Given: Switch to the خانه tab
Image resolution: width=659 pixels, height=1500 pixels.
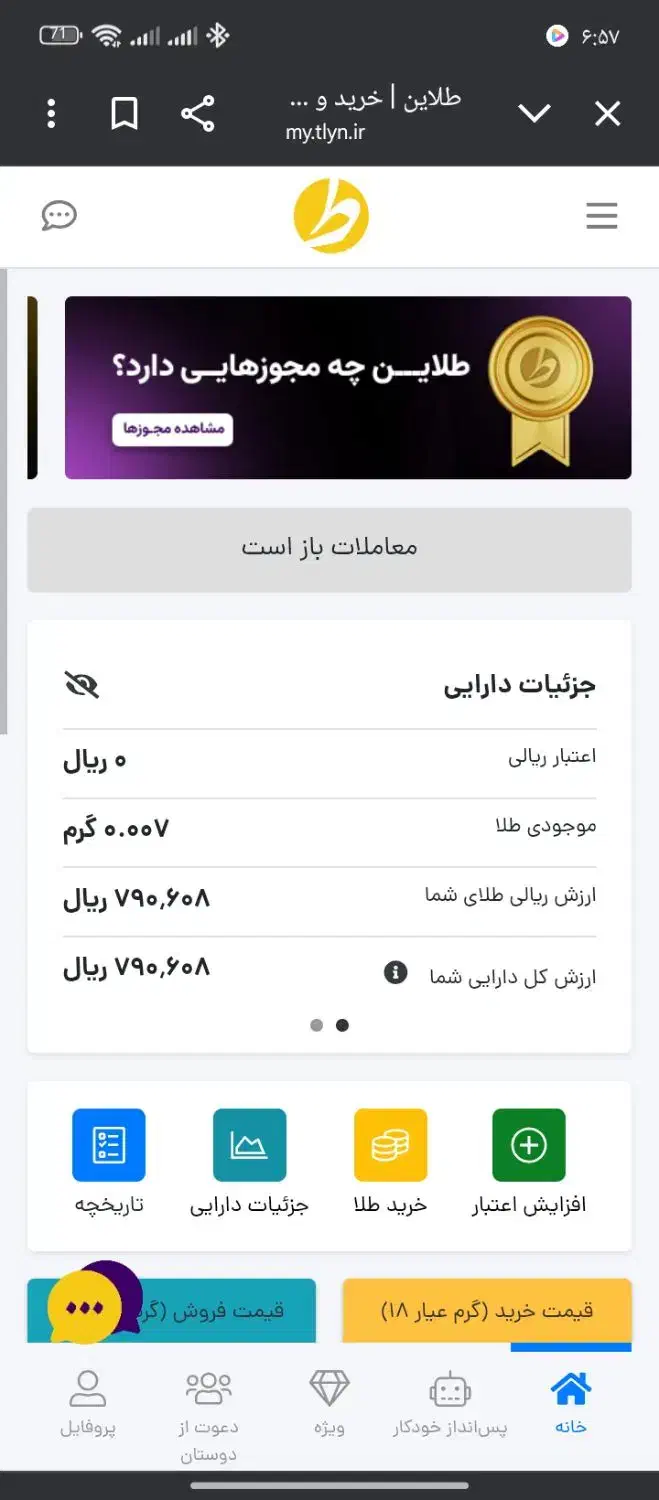Looking at the screenshot, I should pos(571,1402).
